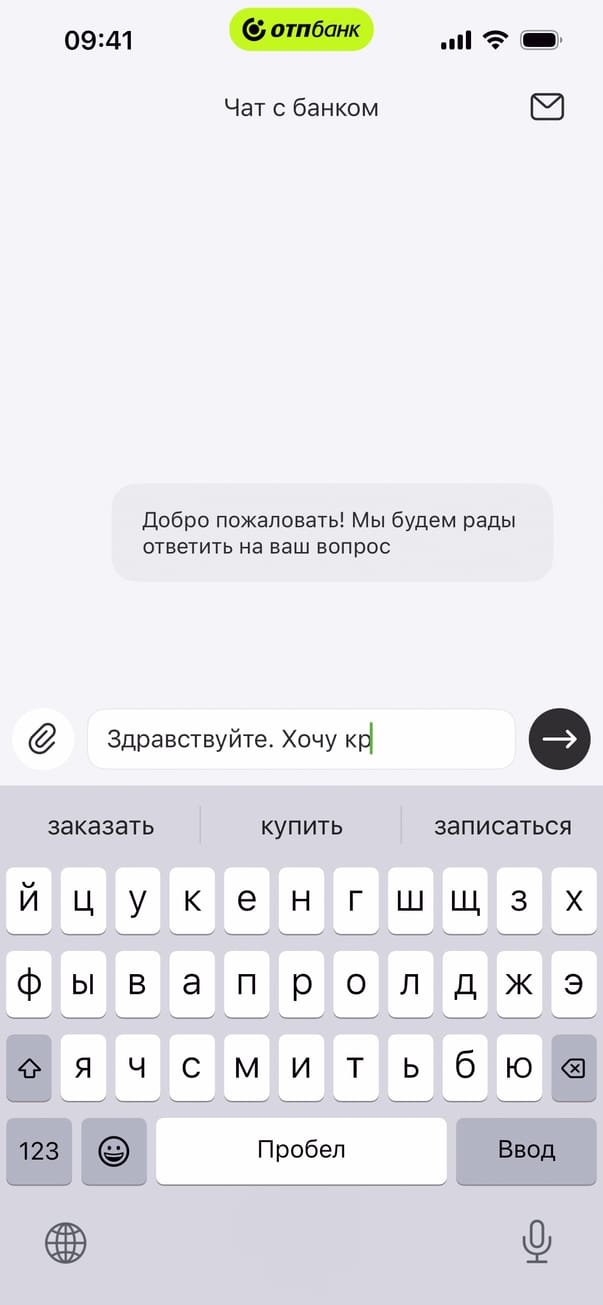Toggle the shift key
This screenshot has height=1305, width=603.
[x=29, y=1069]
